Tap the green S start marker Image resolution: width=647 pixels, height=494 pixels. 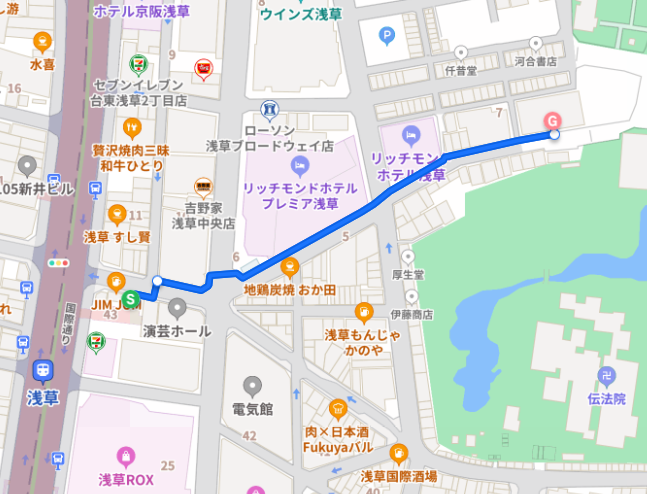pos(131,297)
